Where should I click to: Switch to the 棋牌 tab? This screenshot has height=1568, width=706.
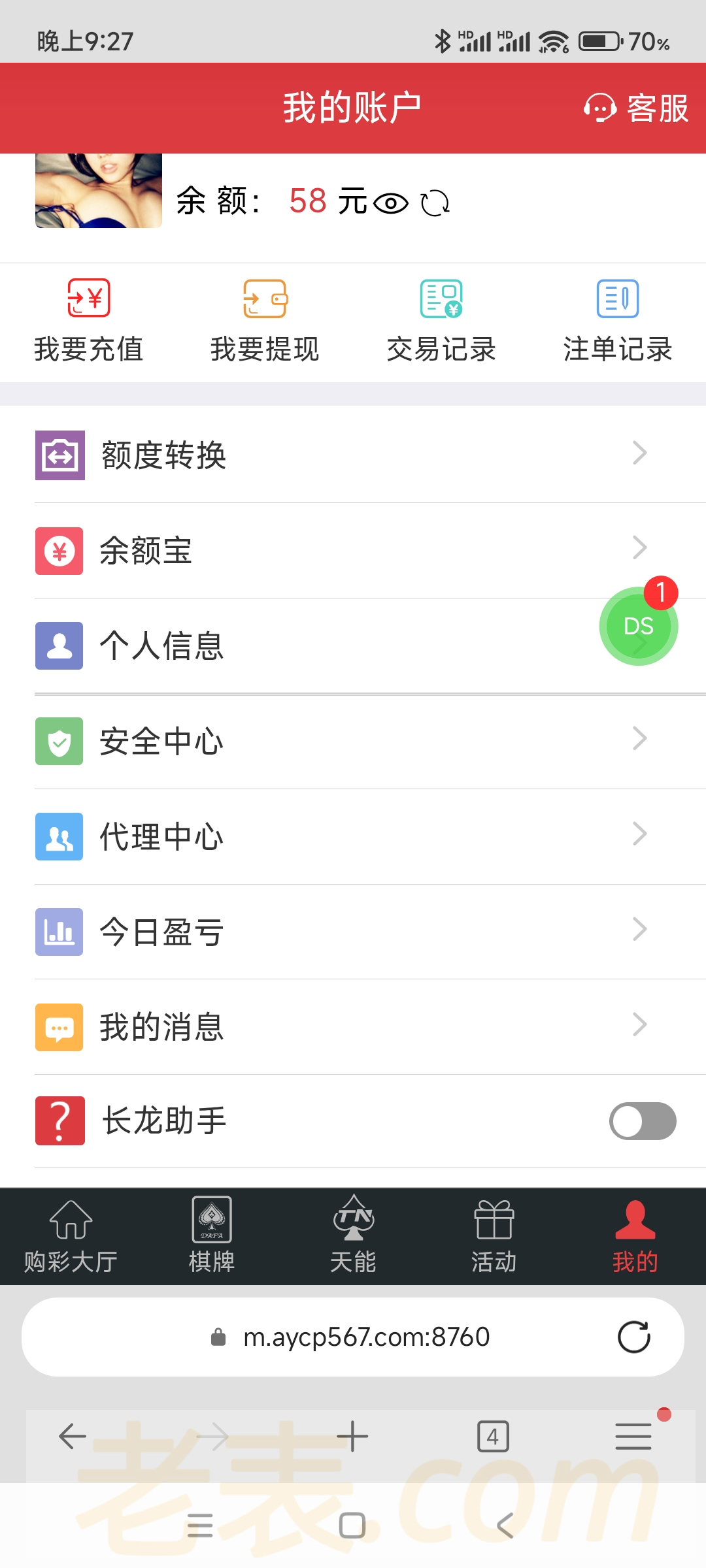[x=212, y=1236]
